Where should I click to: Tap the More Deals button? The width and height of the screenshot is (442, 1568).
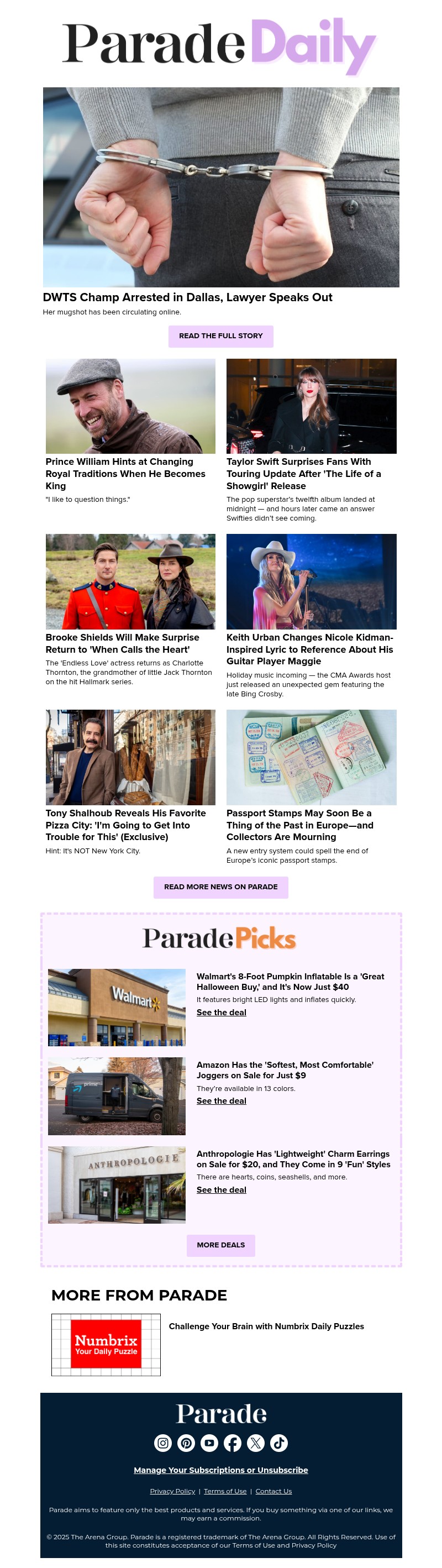pyautogui.click(x=220, y=1245)
